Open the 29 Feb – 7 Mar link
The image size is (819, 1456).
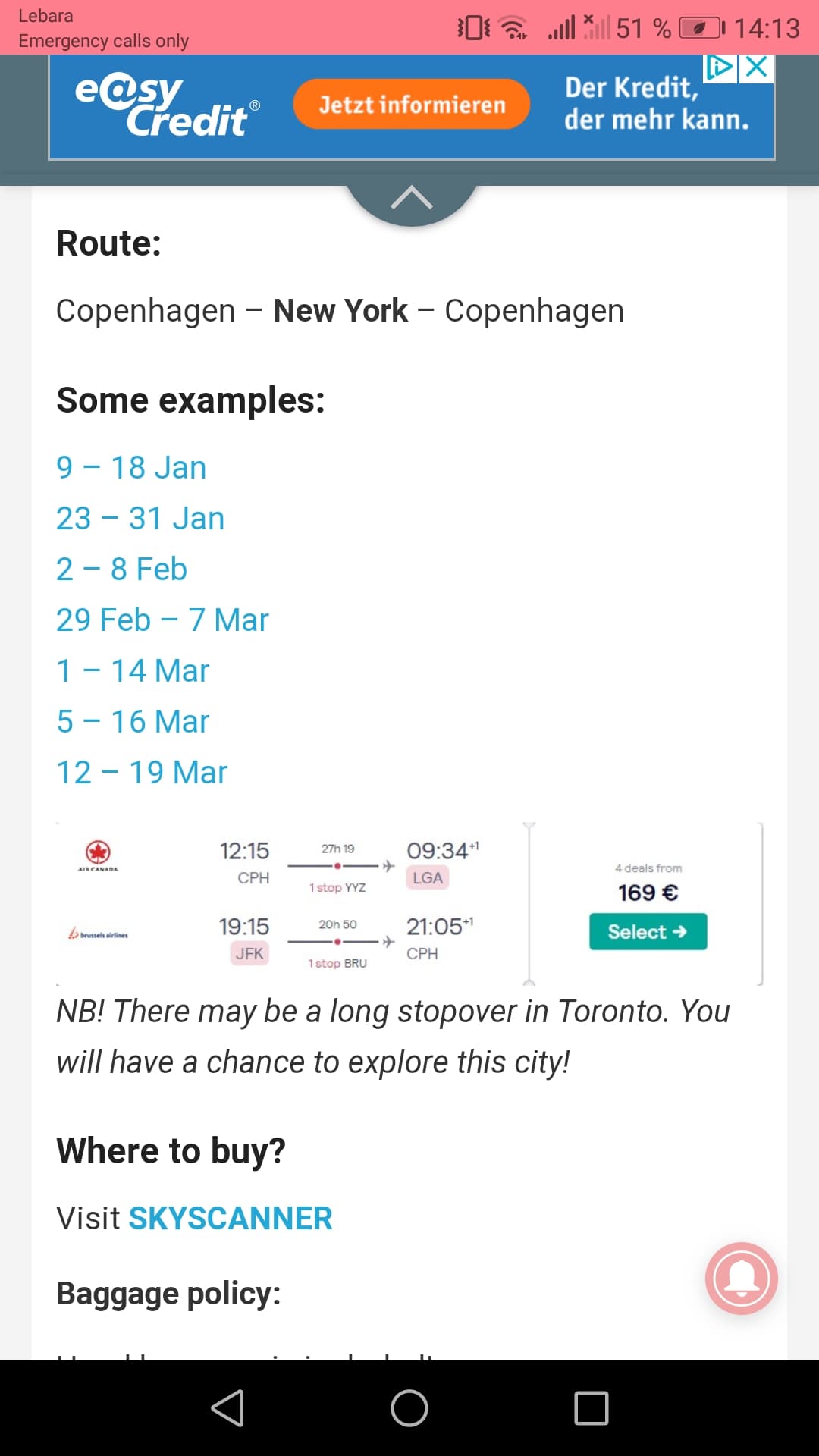(162, 620)
